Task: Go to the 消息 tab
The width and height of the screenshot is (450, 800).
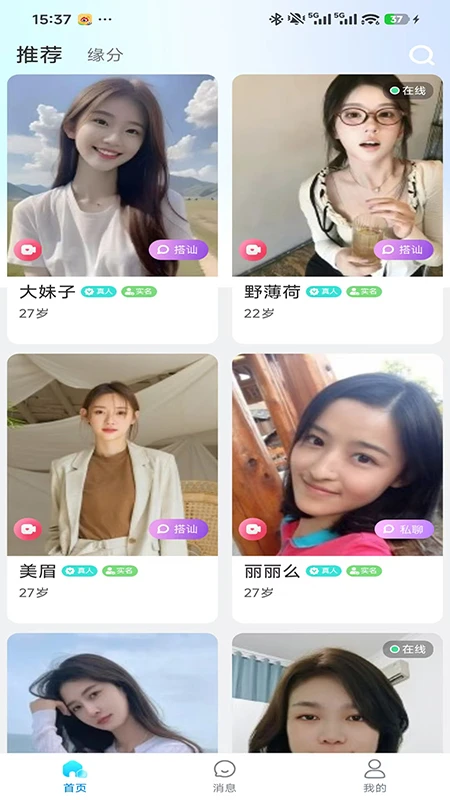Action: click(x=224, y=777)
